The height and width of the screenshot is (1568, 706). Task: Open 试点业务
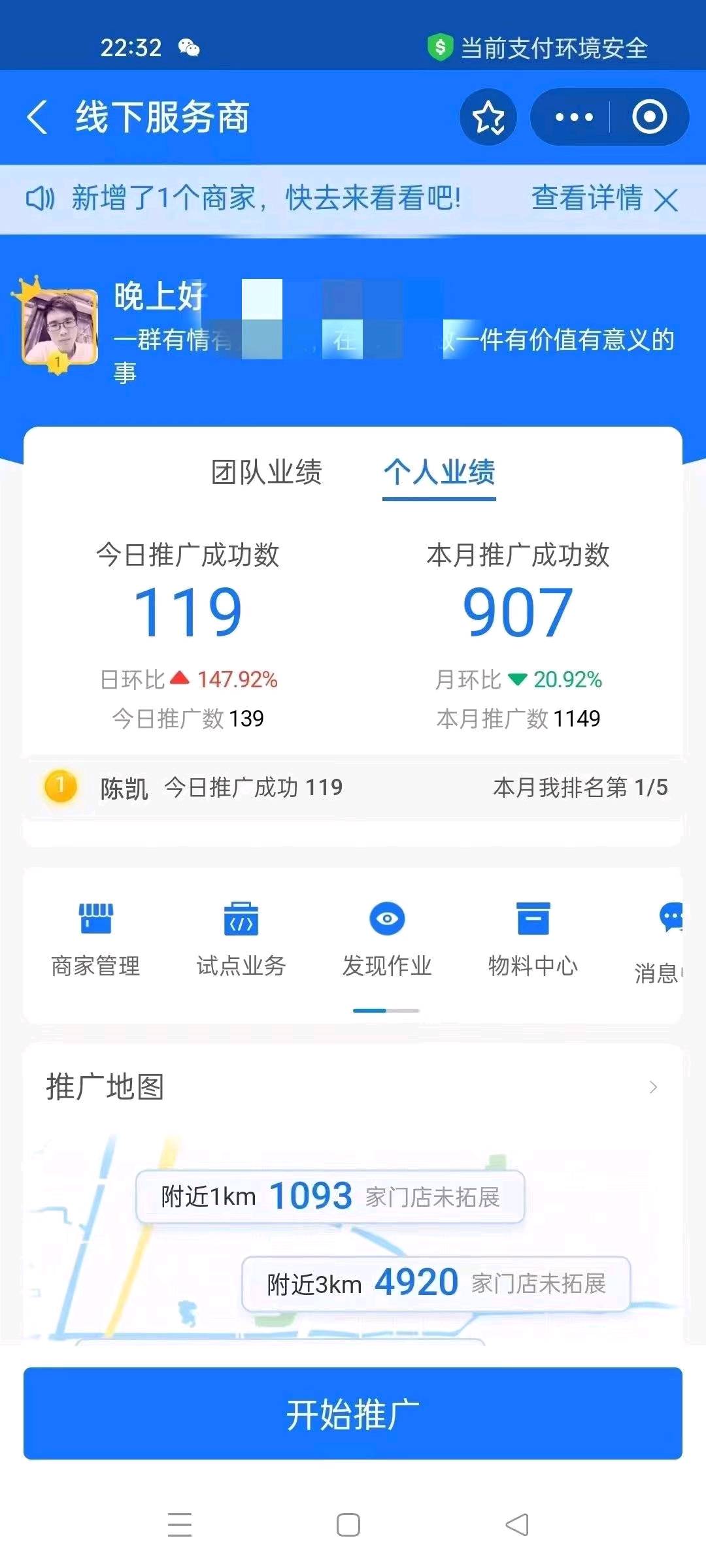coord(241,938)
